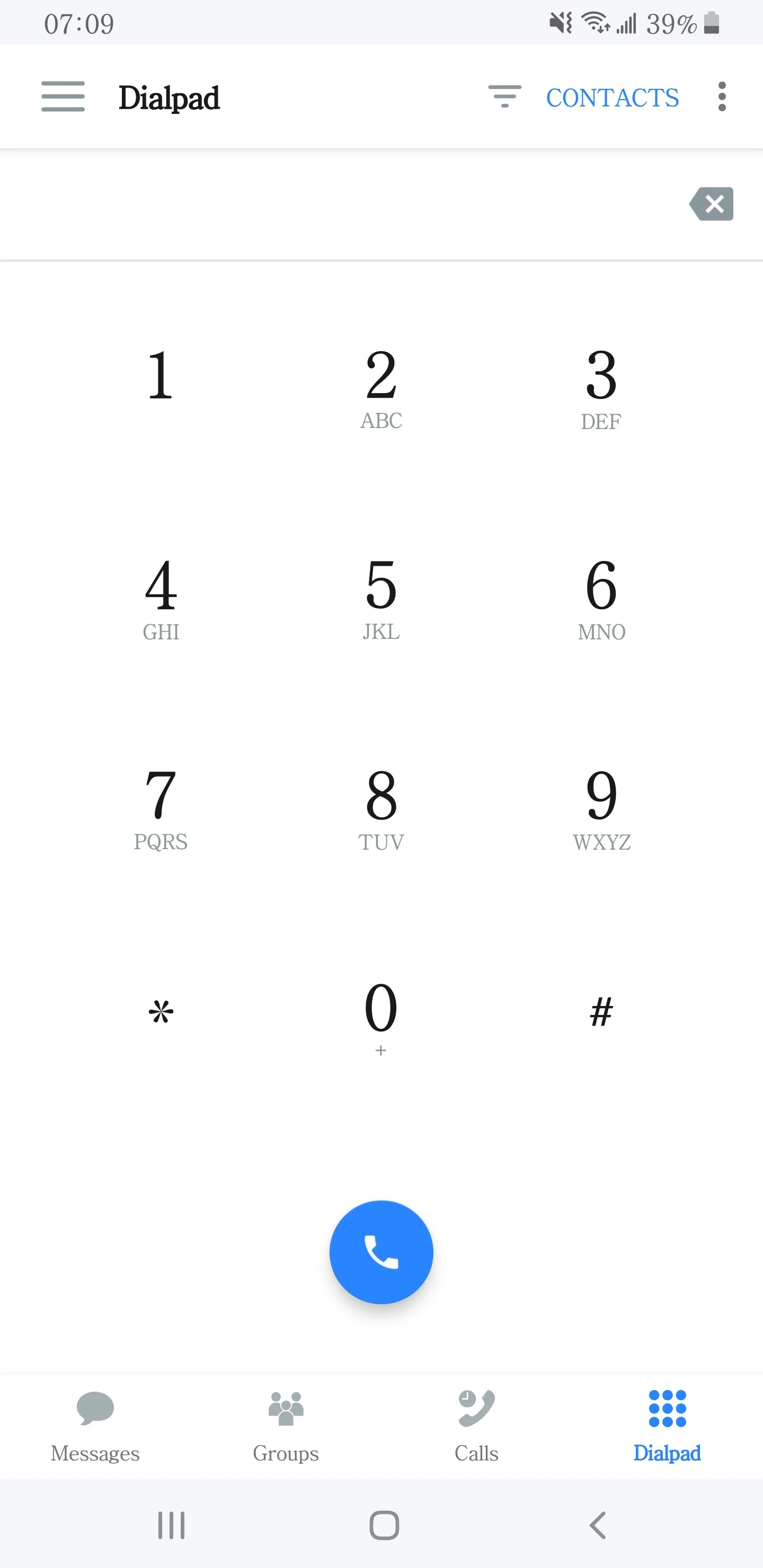This screenshot has height=1568, width=763.
Task: Tap the Android back navigation button
Action: [x=596, y=1524]
